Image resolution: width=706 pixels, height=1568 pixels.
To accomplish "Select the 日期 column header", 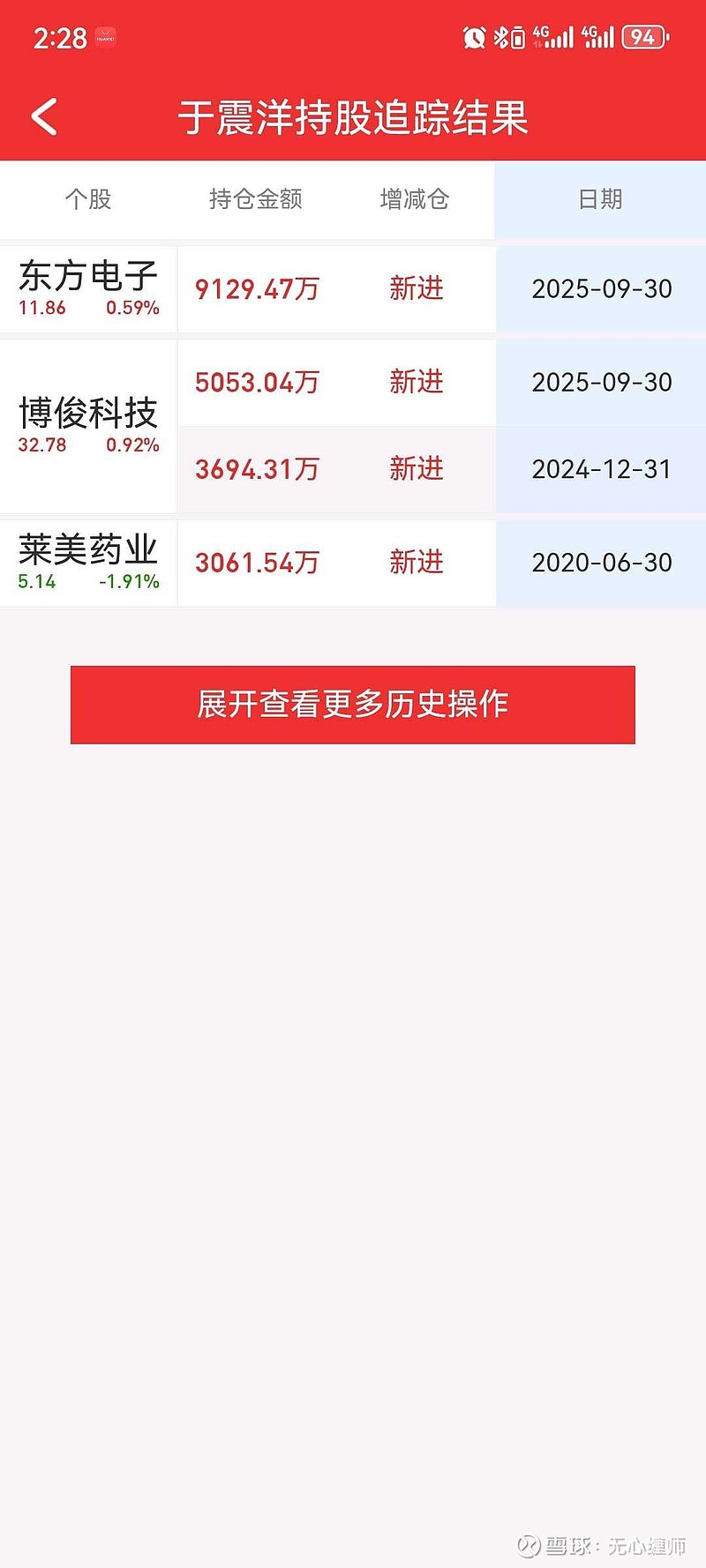I will (x=597, y=199).
